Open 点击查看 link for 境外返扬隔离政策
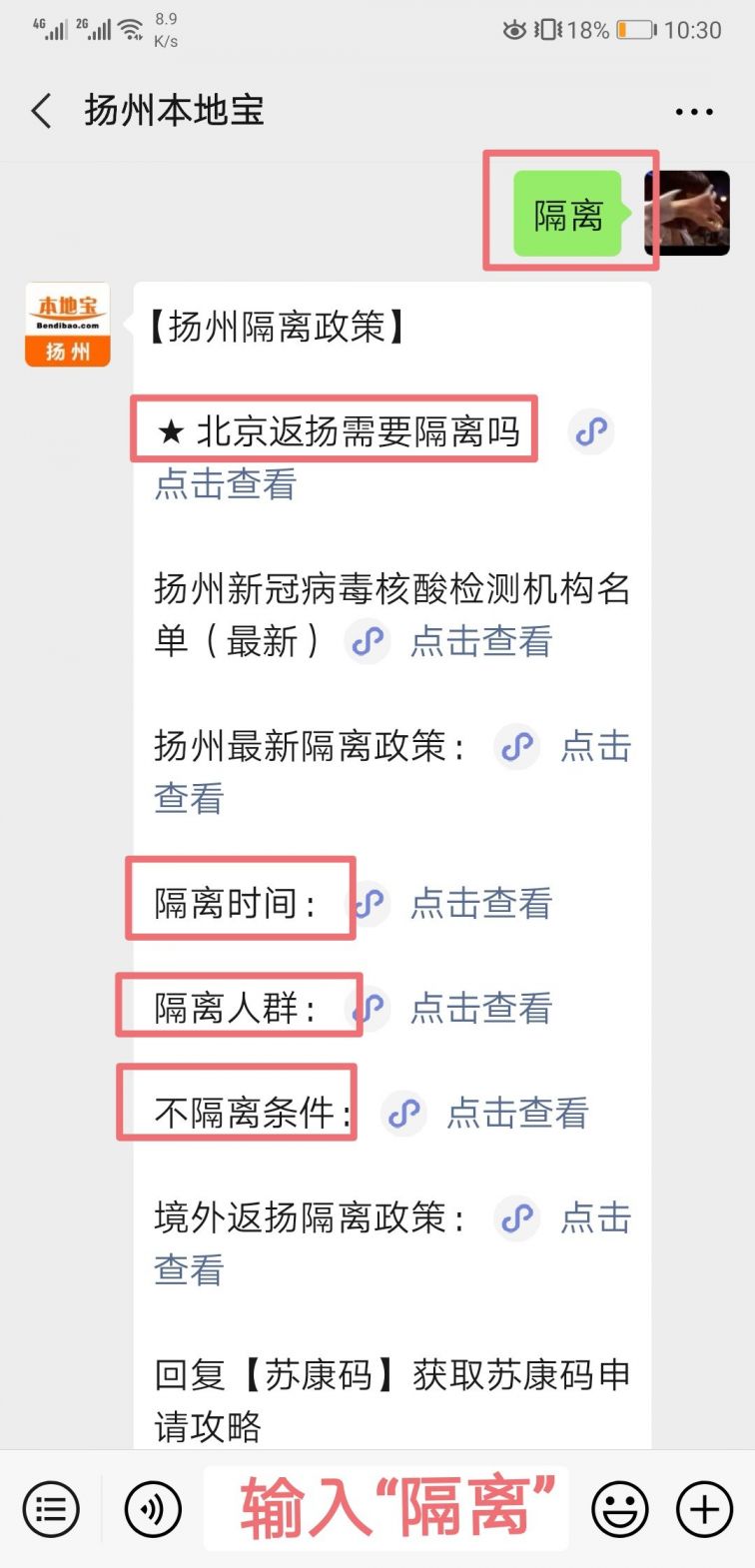 point(595,1217)
